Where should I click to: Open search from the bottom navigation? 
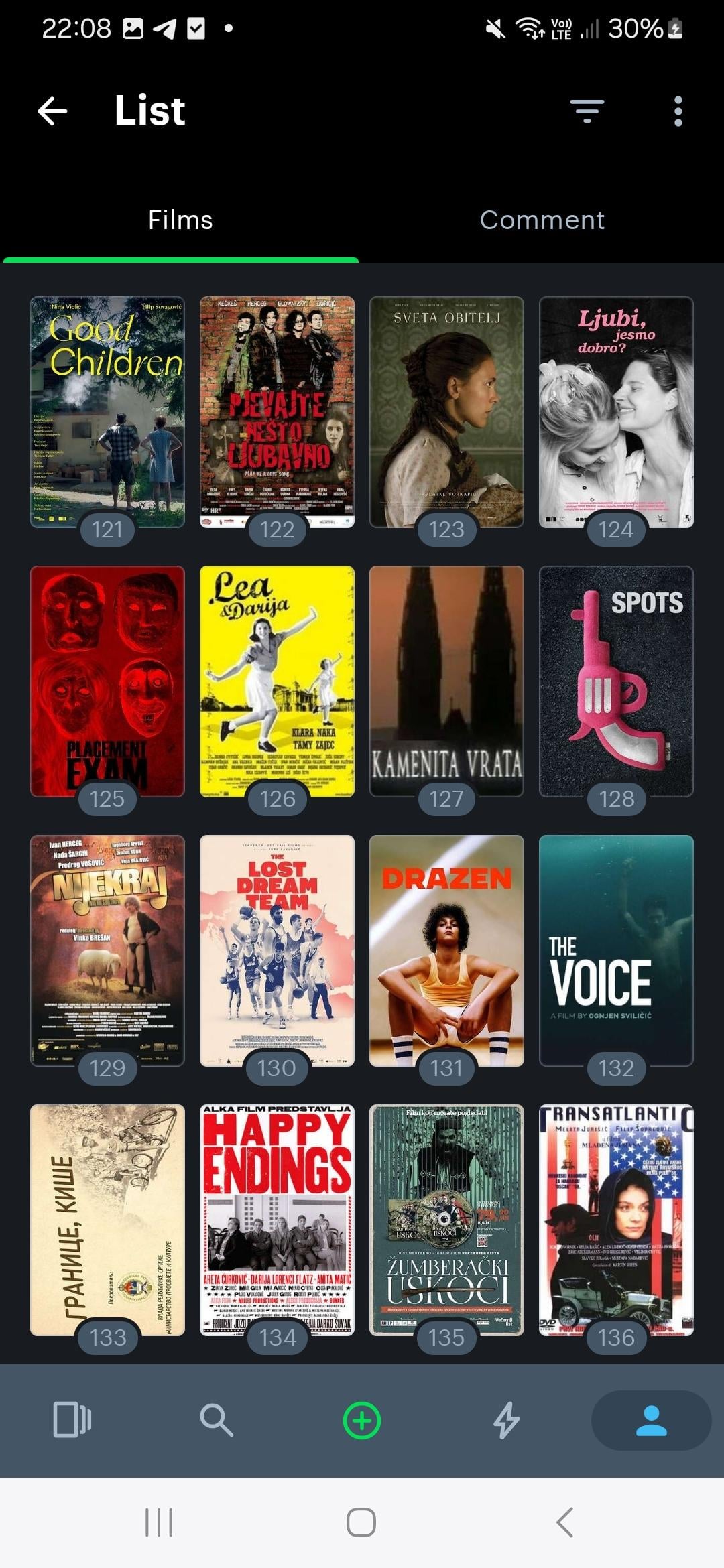pyautogui.click(x=217, y=1420)
